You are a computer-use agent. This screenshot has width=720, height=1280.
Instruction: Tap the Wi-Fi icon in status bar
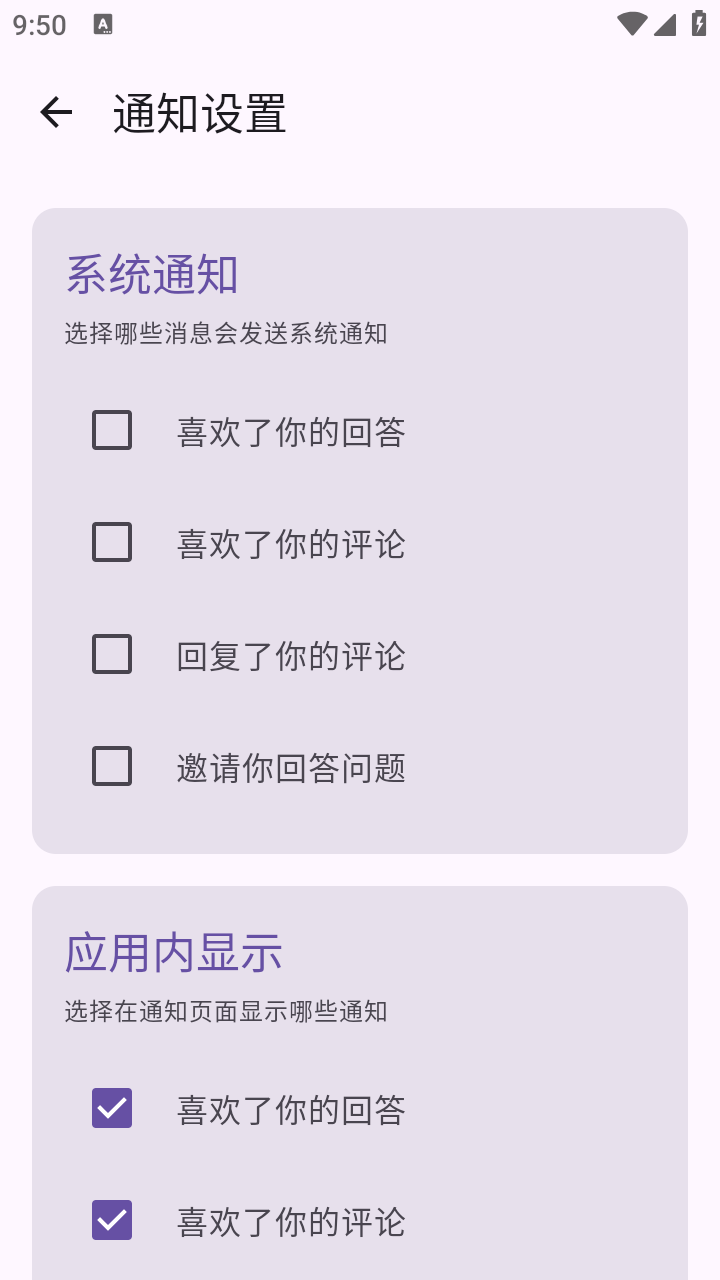[631, 25]
